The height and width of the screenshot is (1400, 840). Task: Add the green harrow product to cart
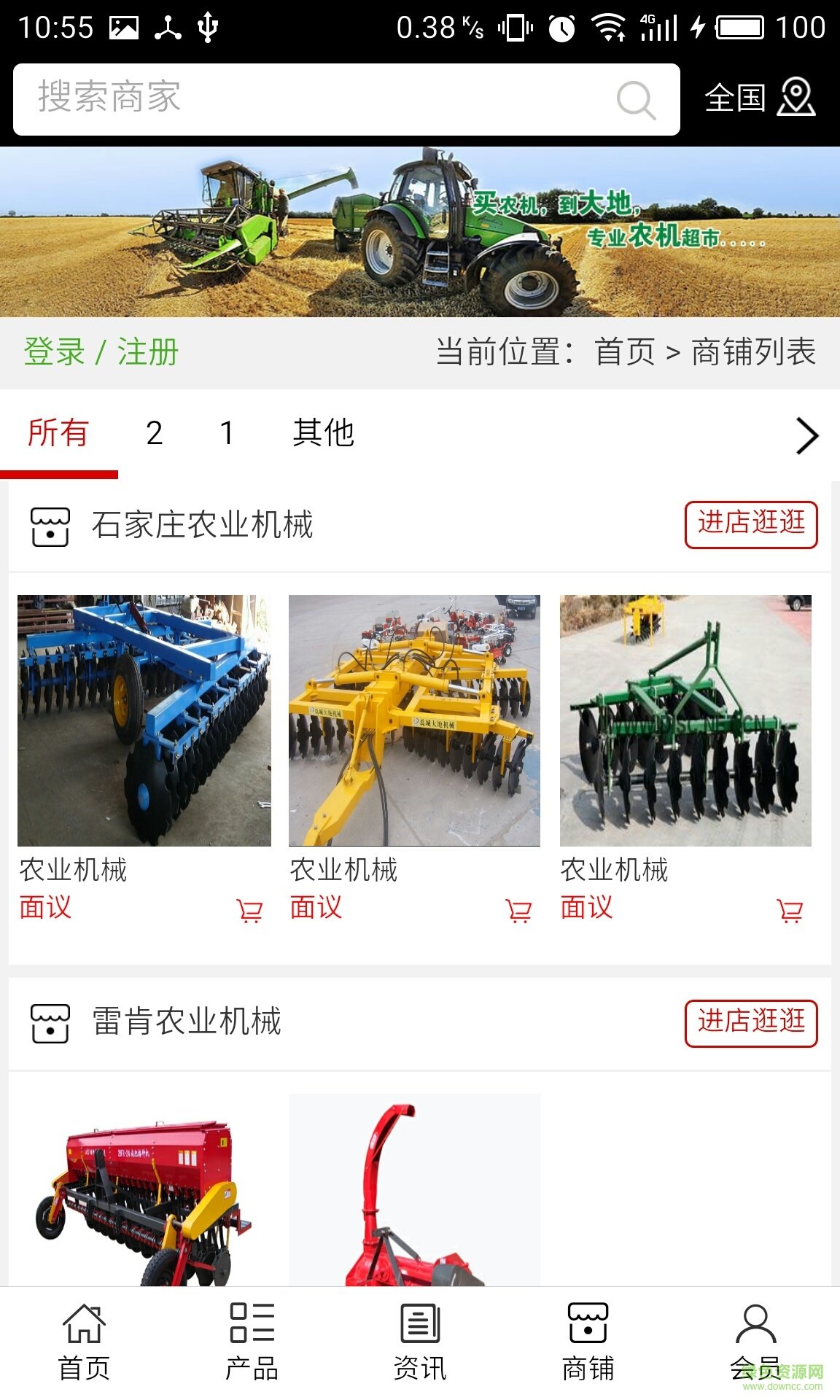tap(790, 911)
